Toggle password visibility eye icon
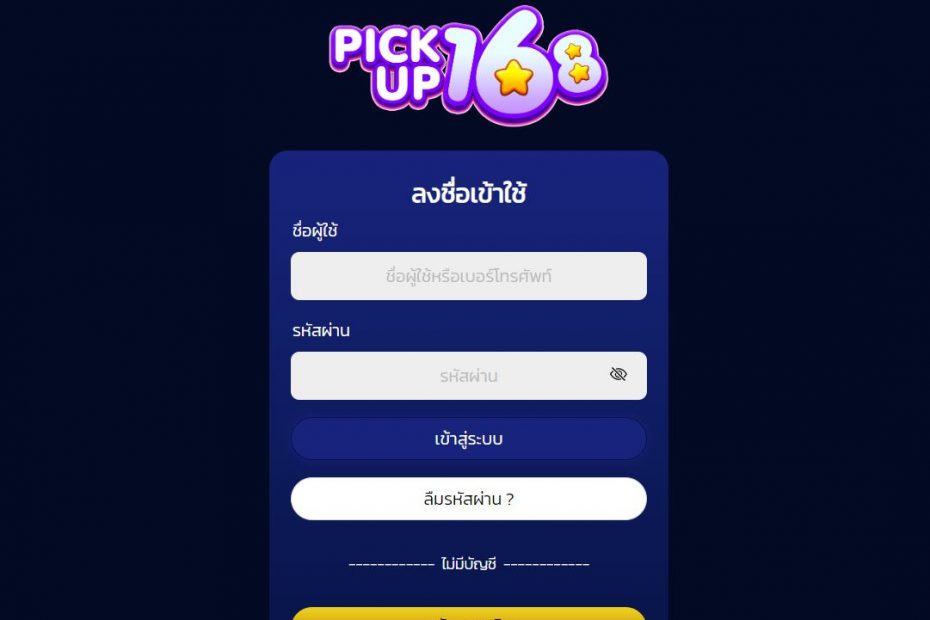This screenshot has height=620, width=930. point(618,375)
